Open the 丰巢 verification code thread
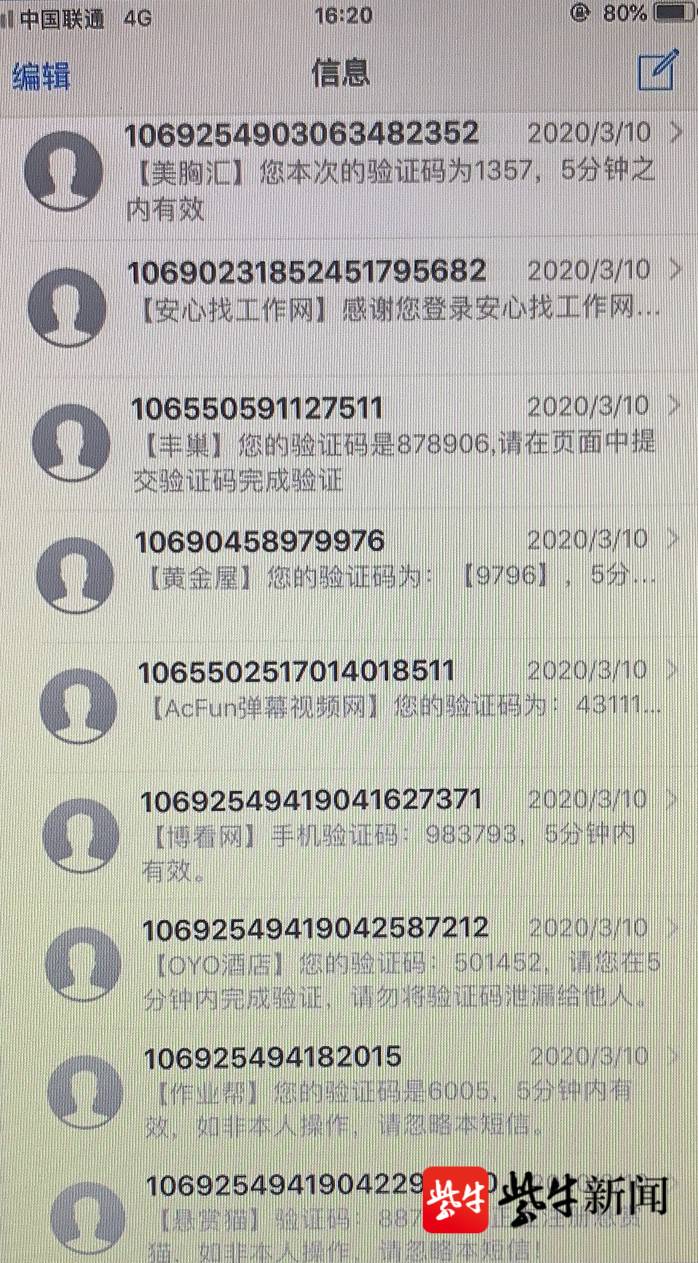The height and width of the screenshot is (1263, 698). click(349, 443)
